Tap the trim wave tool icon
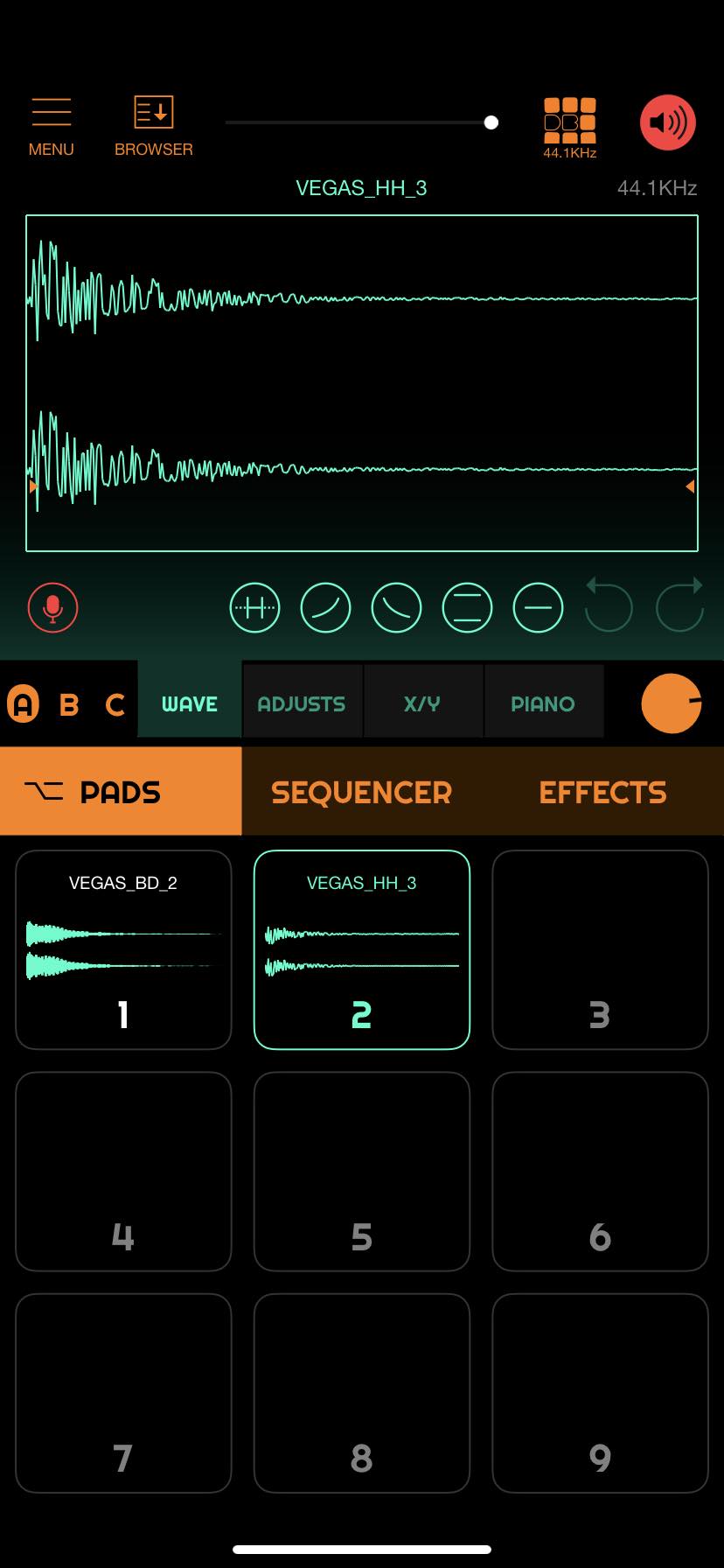The image size is (724, 1568). tap(254, 607)
